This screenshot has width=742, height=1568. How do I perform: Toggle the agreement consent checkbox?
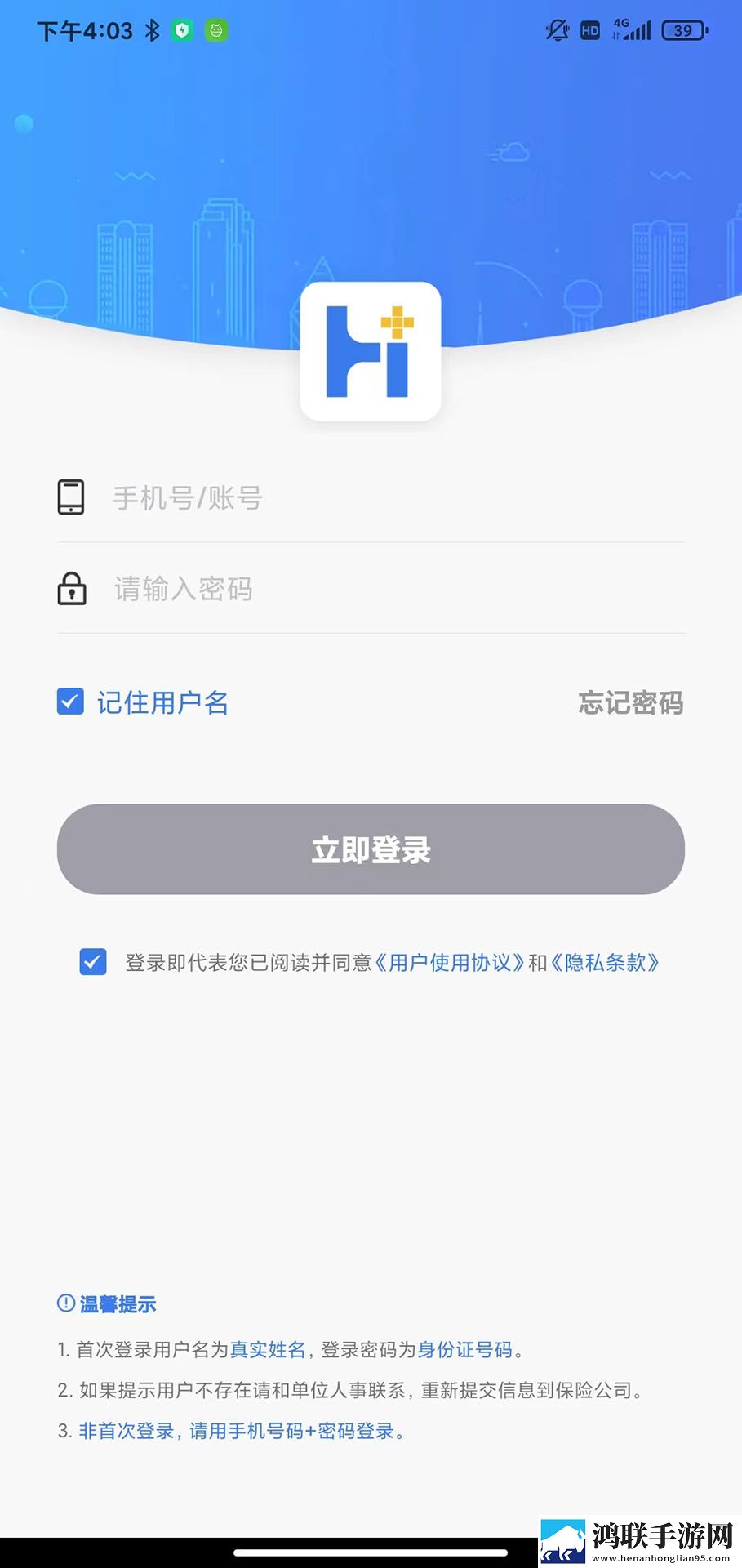point(93,962)
